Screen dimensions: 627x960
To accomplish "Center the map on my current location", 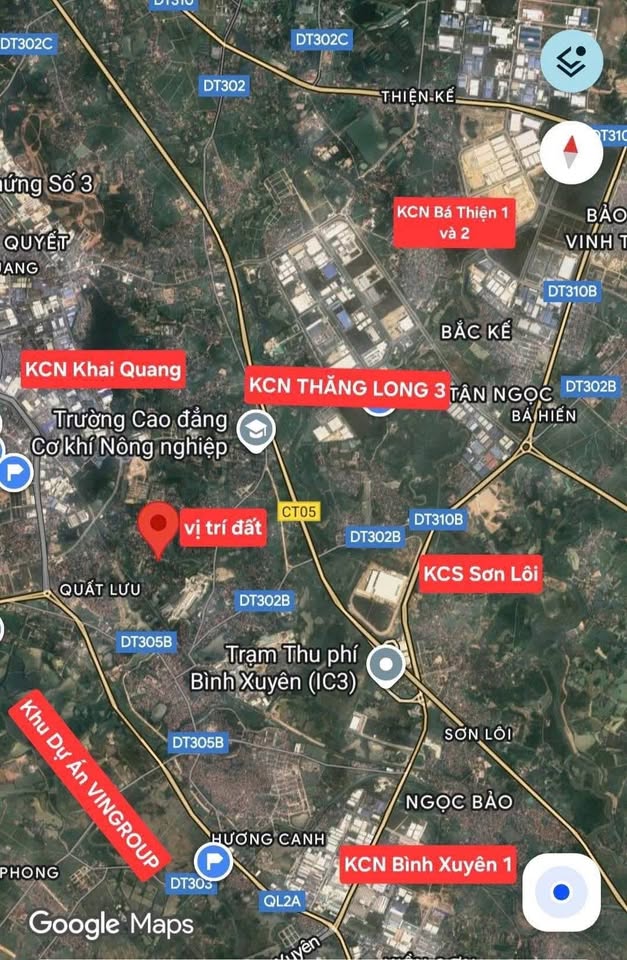I will pos(561,891).
